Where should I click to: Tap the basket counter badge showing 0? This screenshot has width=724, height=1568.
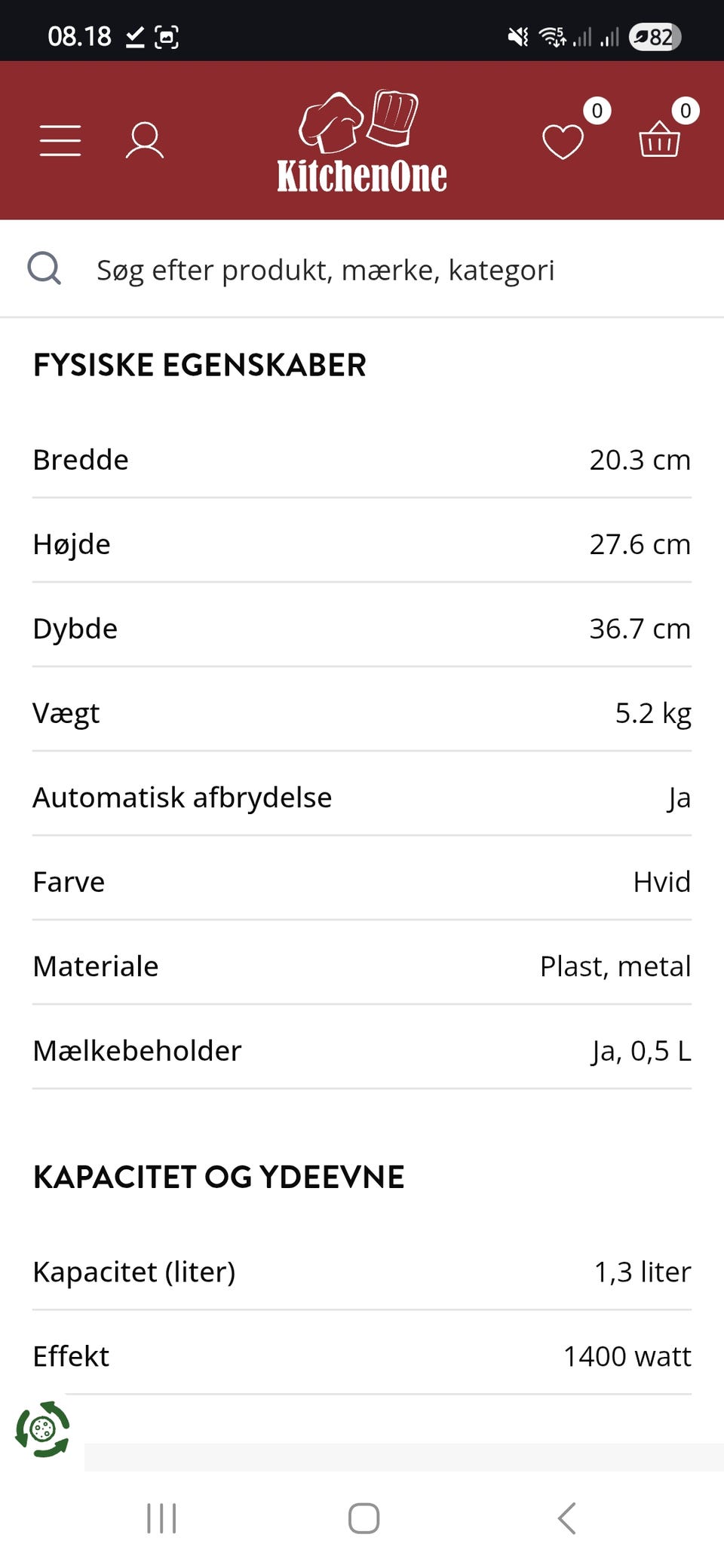pyautogui.click(x=685, y=112)
